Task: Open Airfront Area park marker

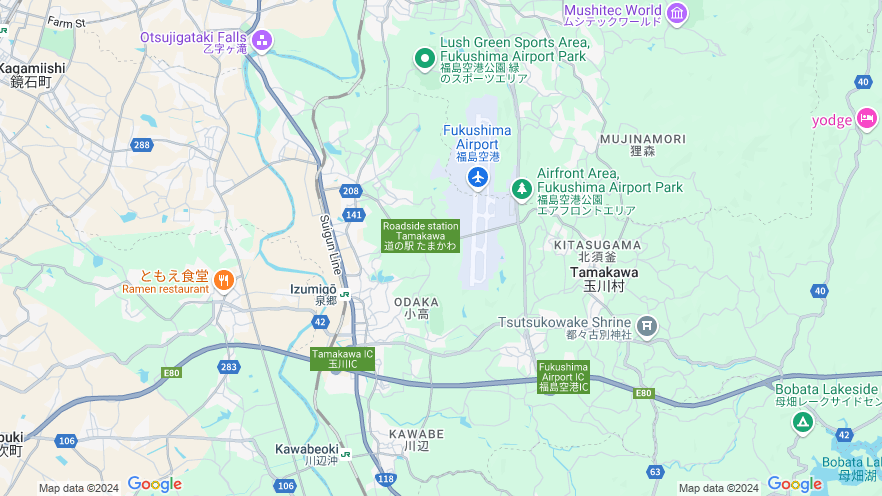Action: [x=521, y=188]
